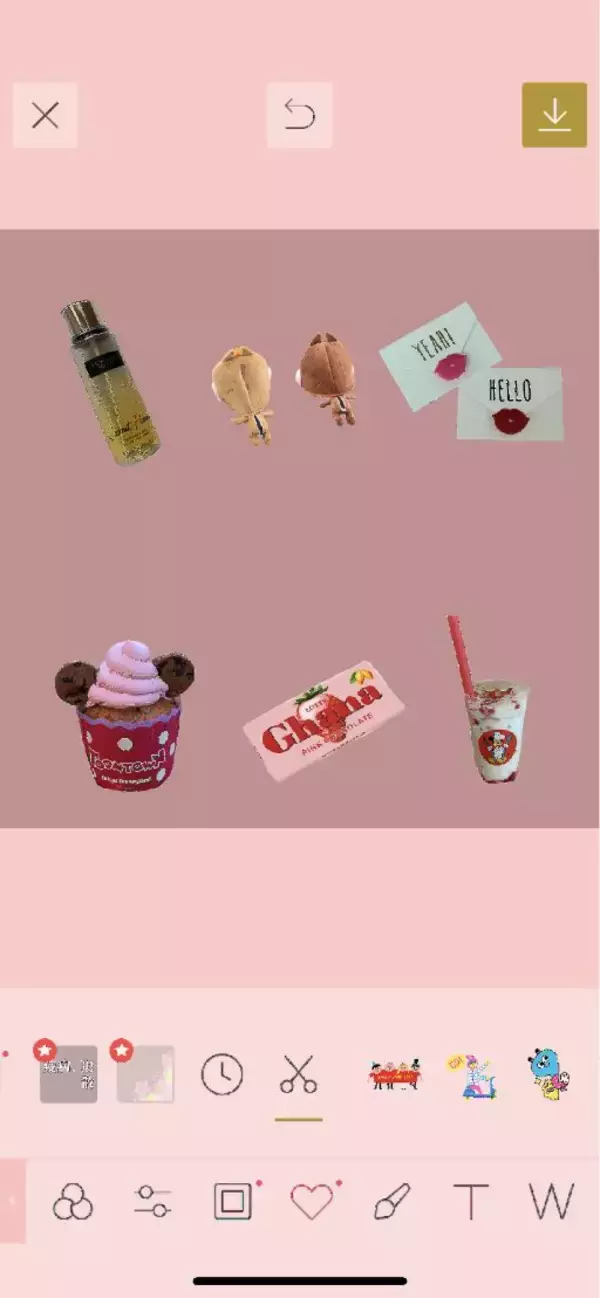Viewport: 600px width, 1298px height.
Task: Download the finished image
Action: tap(554, 116)
